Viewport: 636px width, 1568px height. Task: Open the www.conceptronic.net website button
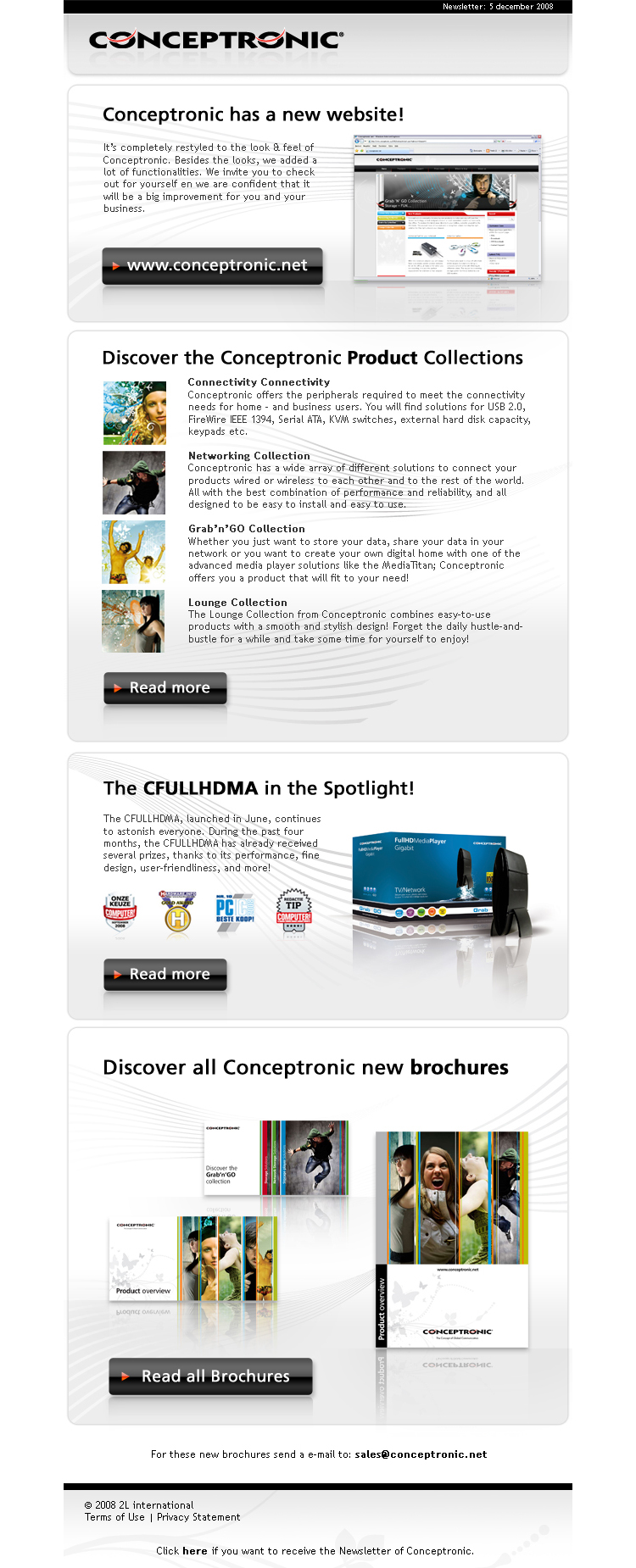[212, 266]
